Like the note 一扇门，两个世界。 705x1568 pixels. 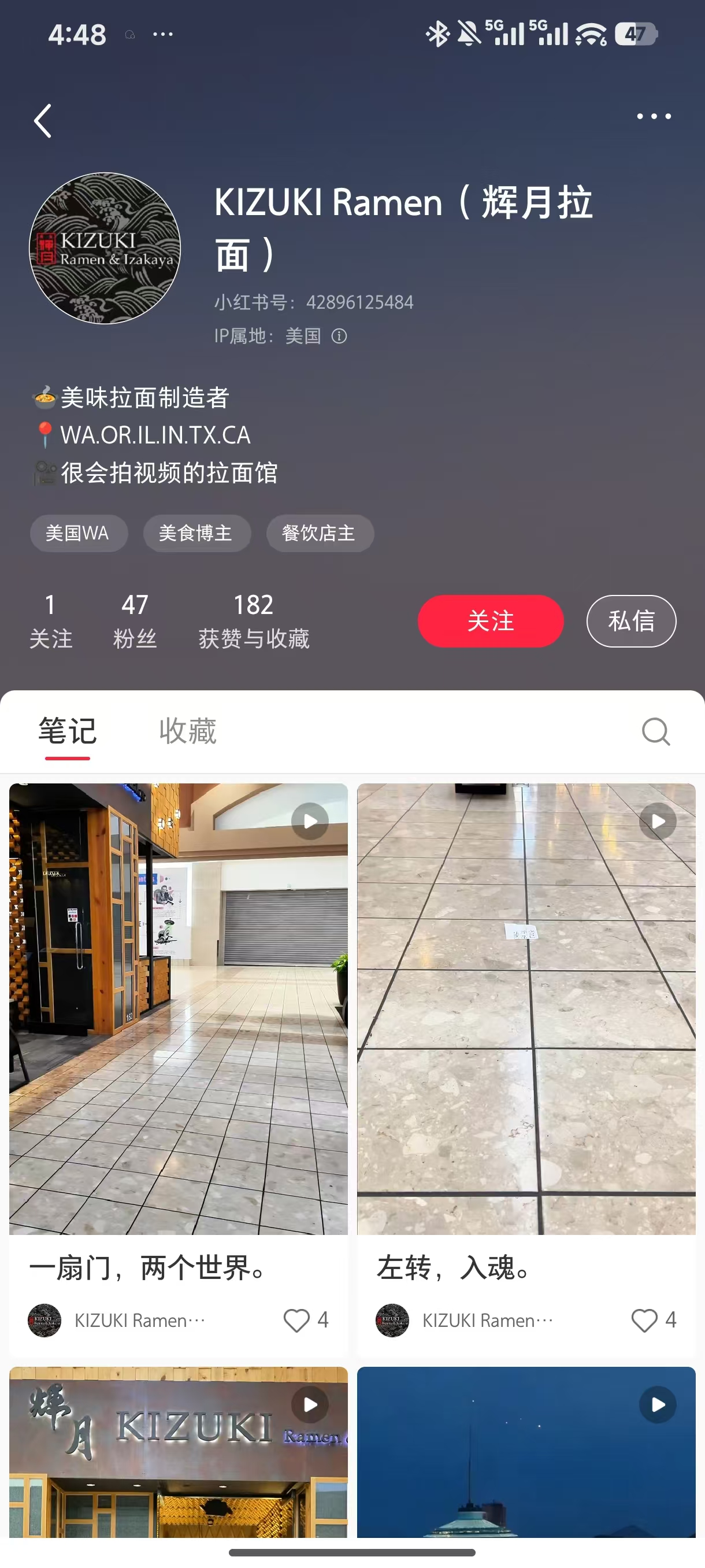click(297, 1321)
